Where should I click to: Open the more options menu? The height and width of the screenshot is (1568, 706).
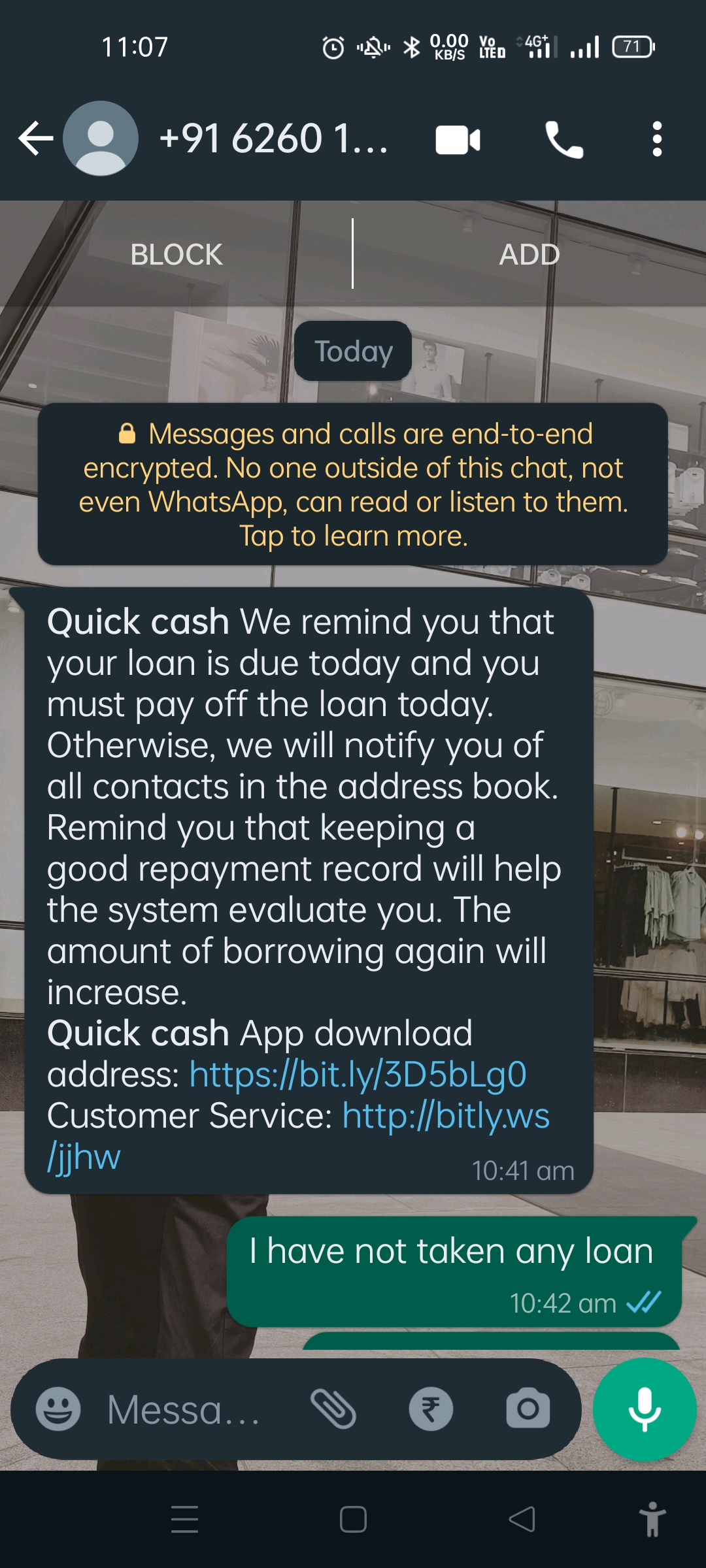point(657,139)
